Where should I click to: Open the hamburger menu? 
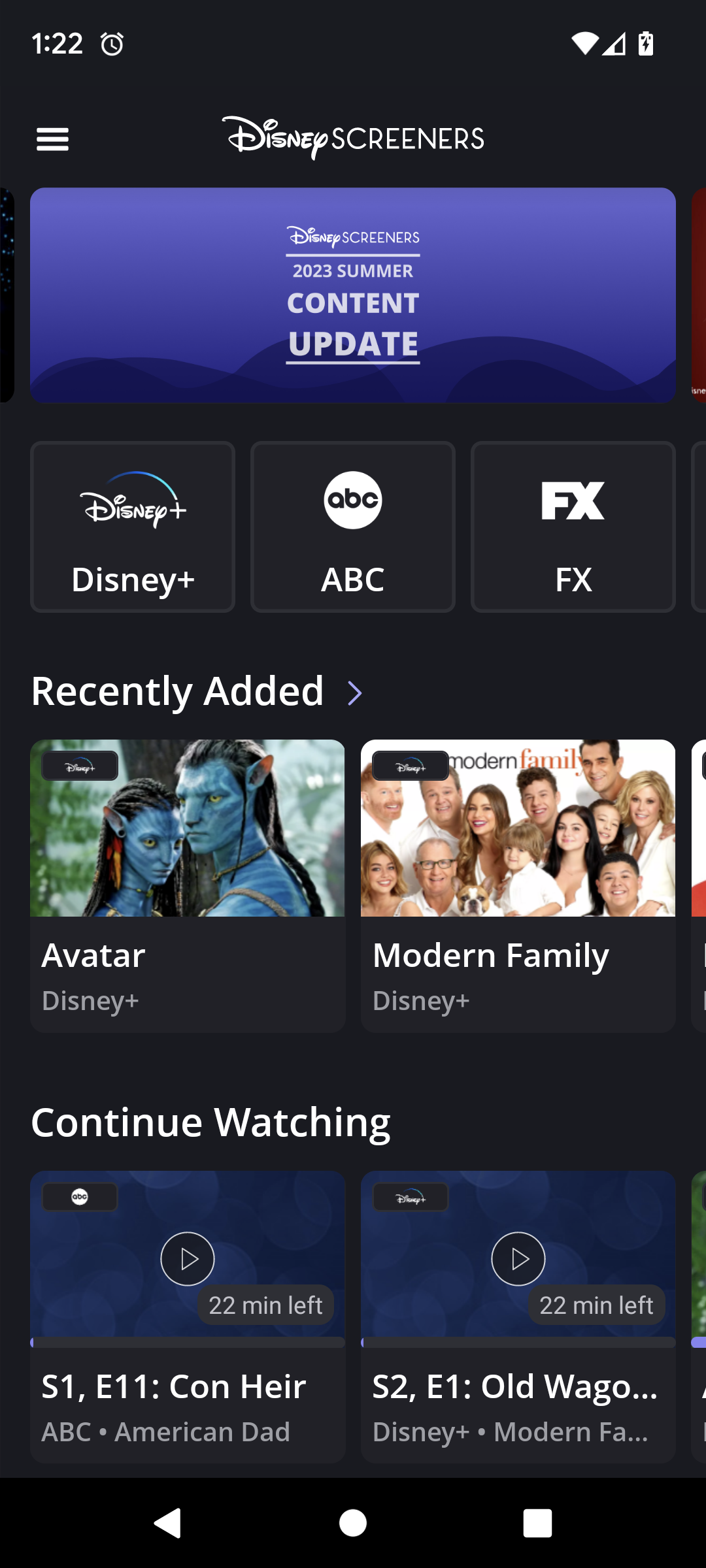click(52, 139)
